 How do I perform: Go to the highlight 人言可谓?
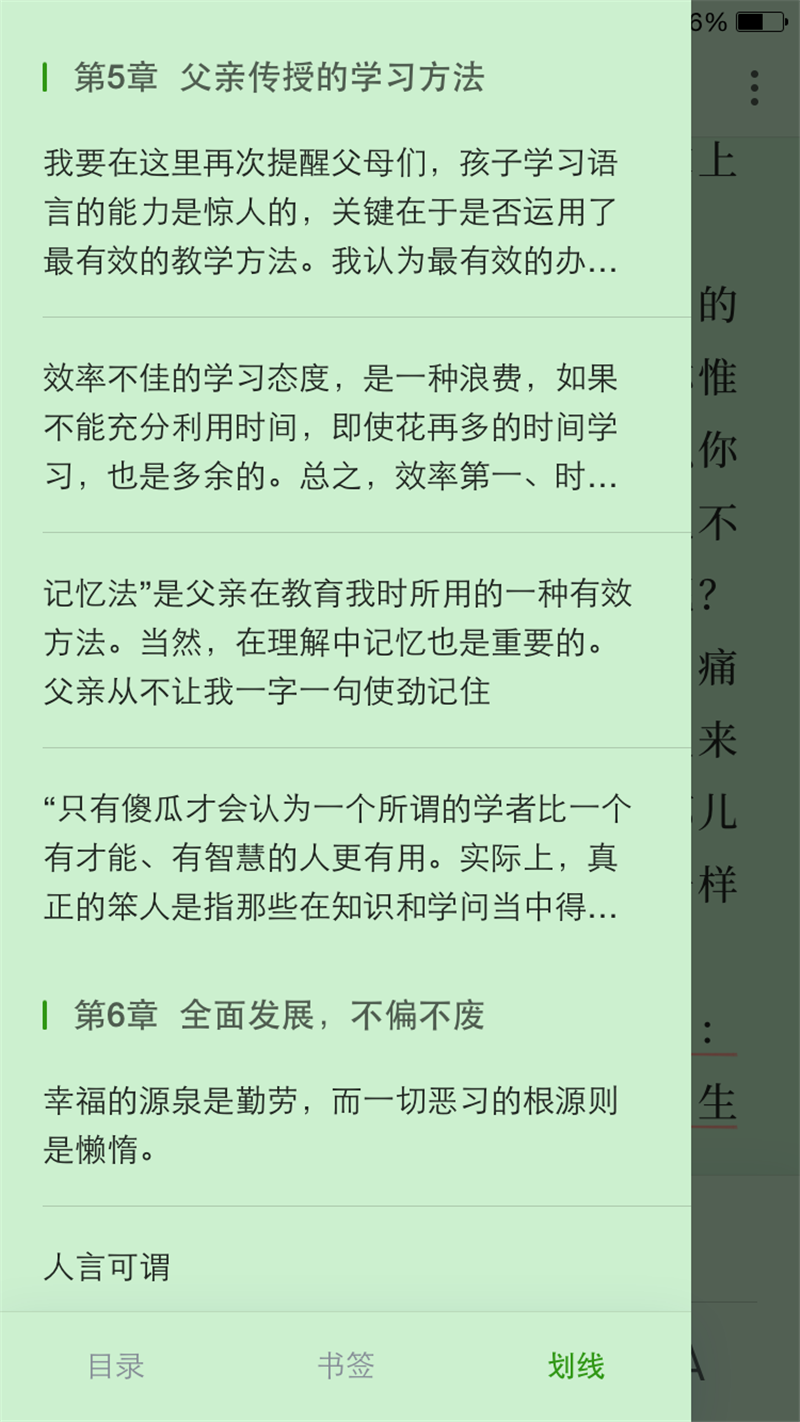click(x=108, y=1267)
